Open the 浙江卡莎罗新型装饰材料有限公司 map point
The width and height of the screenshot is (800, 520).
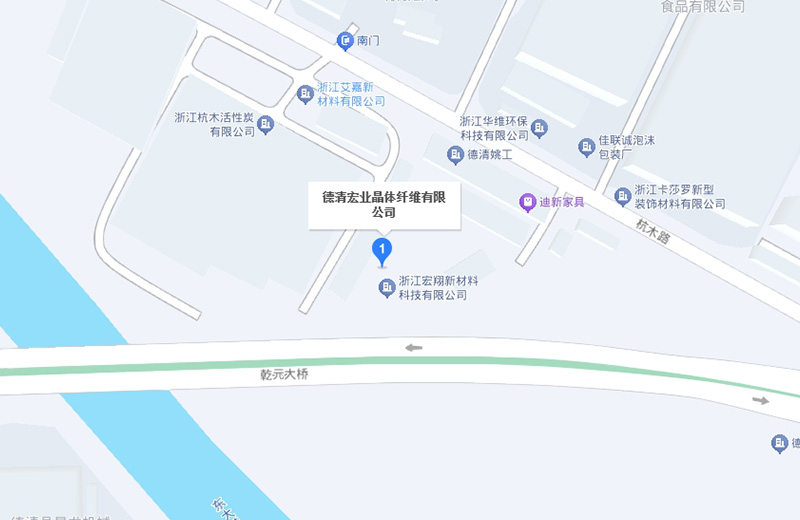(x=622, y=196)
